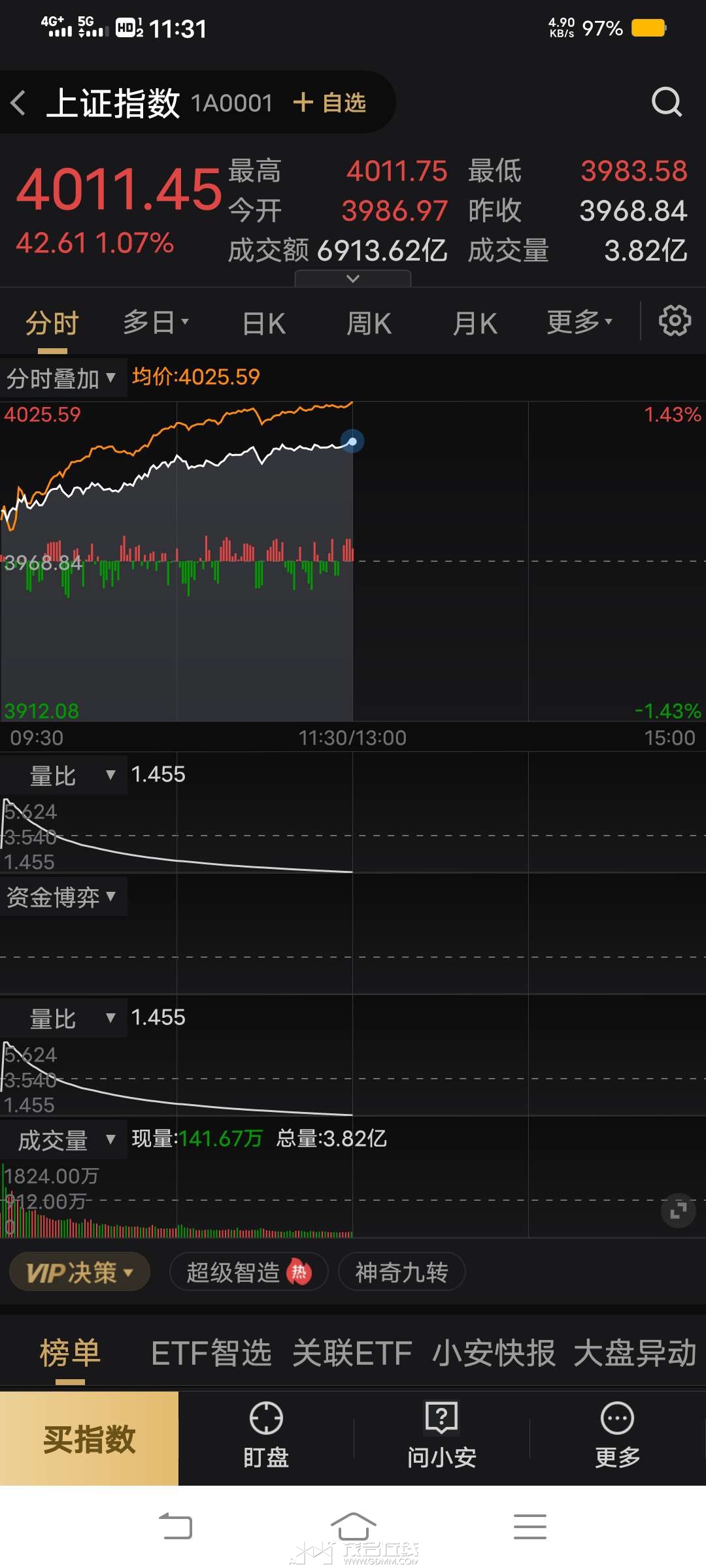The image size is (706, 1568).
Task: Expand the quote details chevron
Action: pos(353,279)
